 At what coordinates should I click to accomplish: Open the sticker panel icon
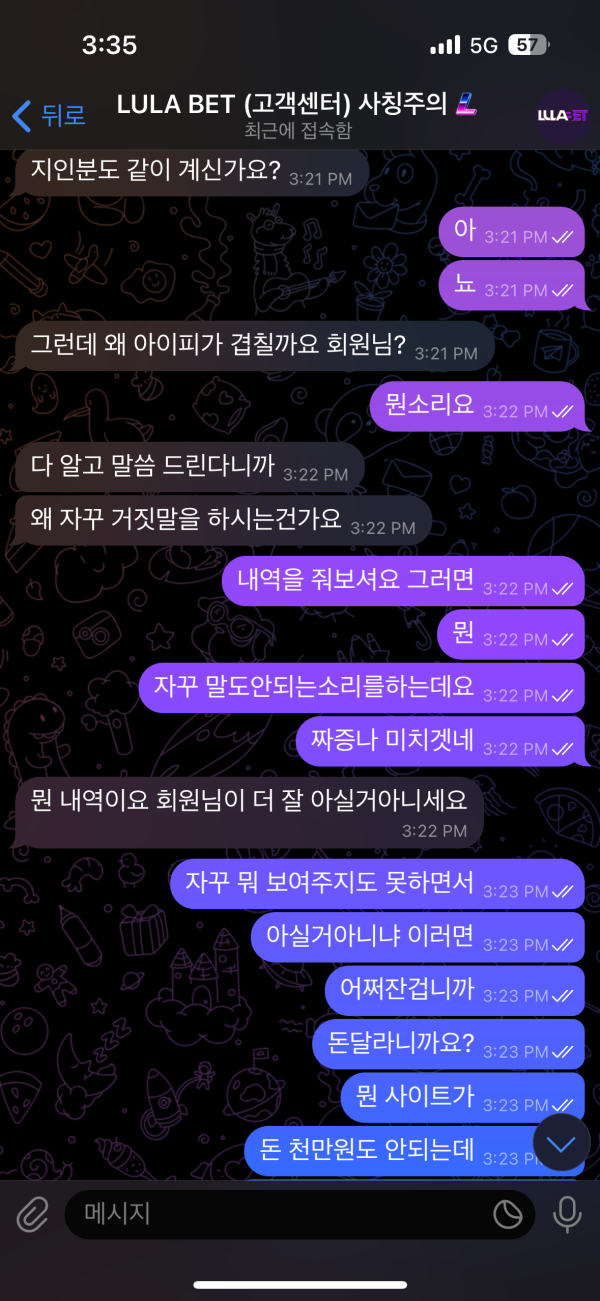508,1215
